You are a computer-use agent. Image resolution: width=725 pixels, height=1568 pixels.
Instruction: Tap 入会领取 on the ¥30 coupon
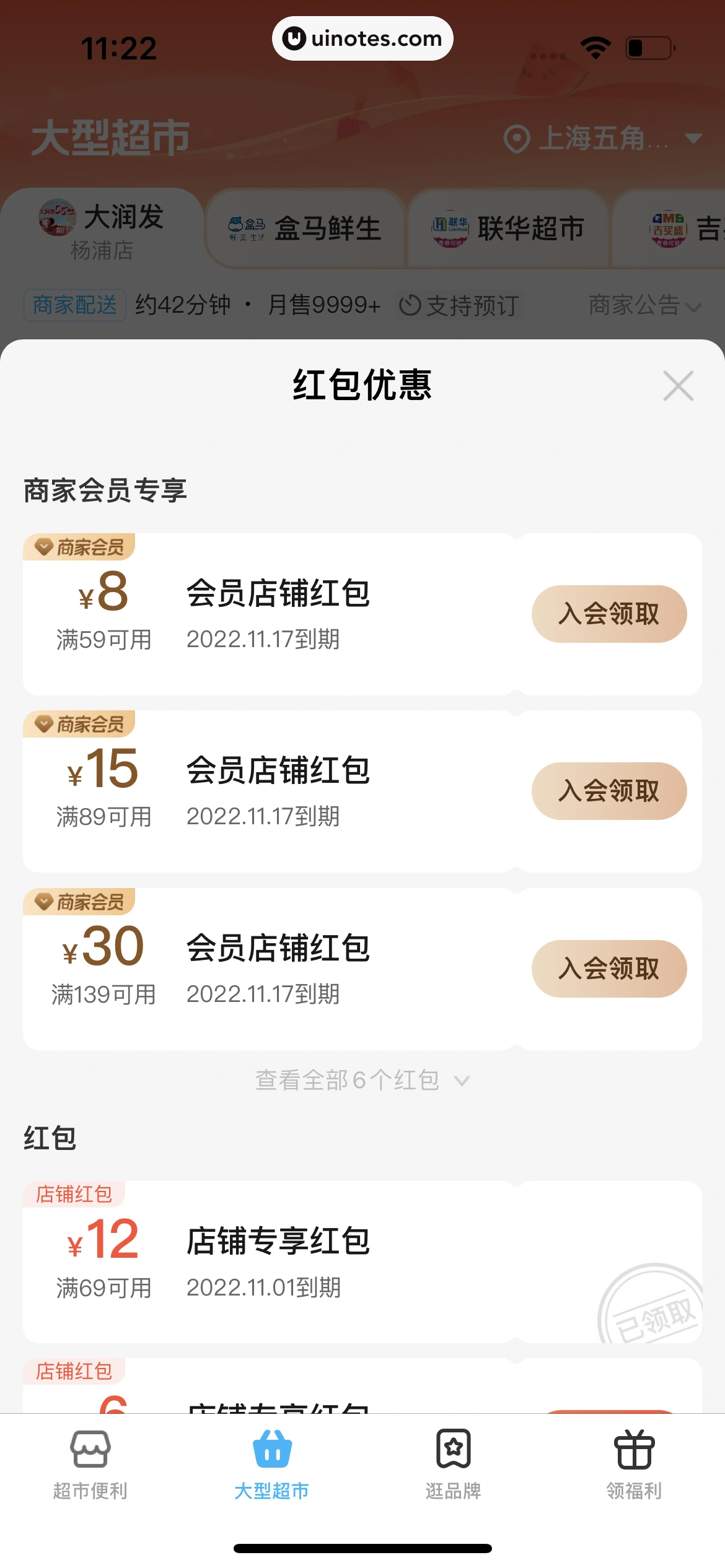click(609, 968)
